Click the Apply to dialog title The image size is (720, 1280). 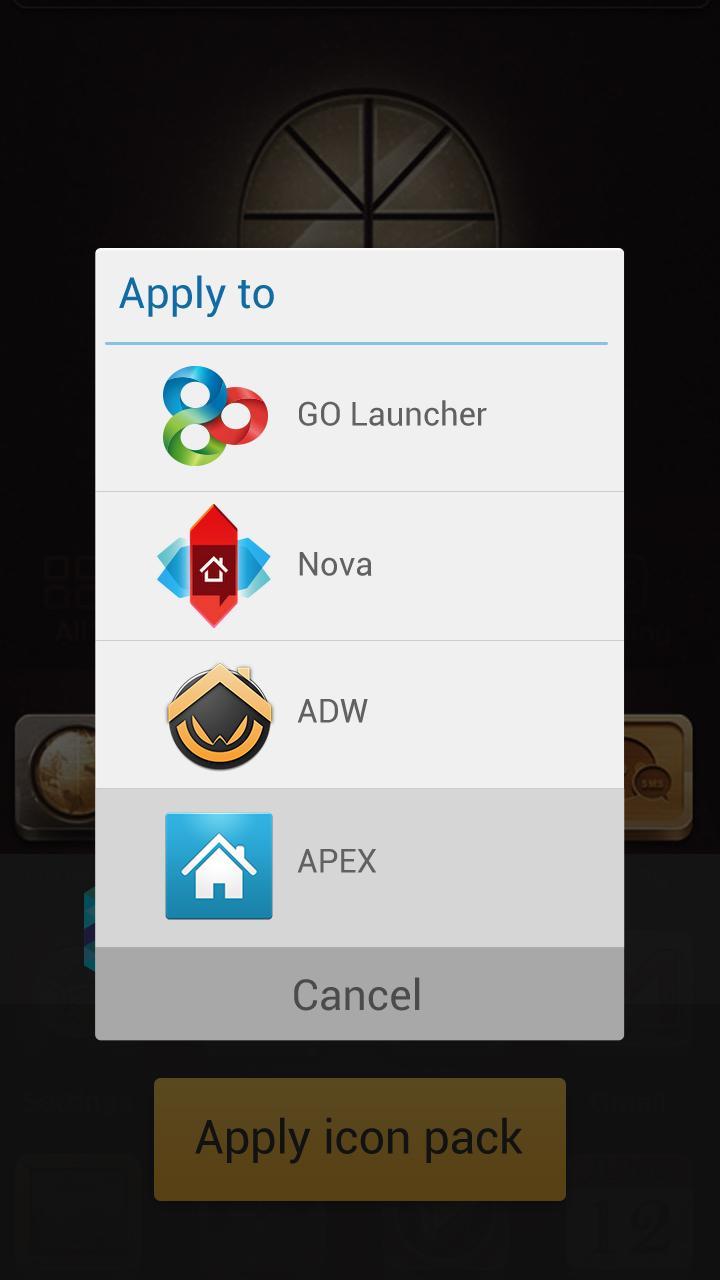coord(196,292)
